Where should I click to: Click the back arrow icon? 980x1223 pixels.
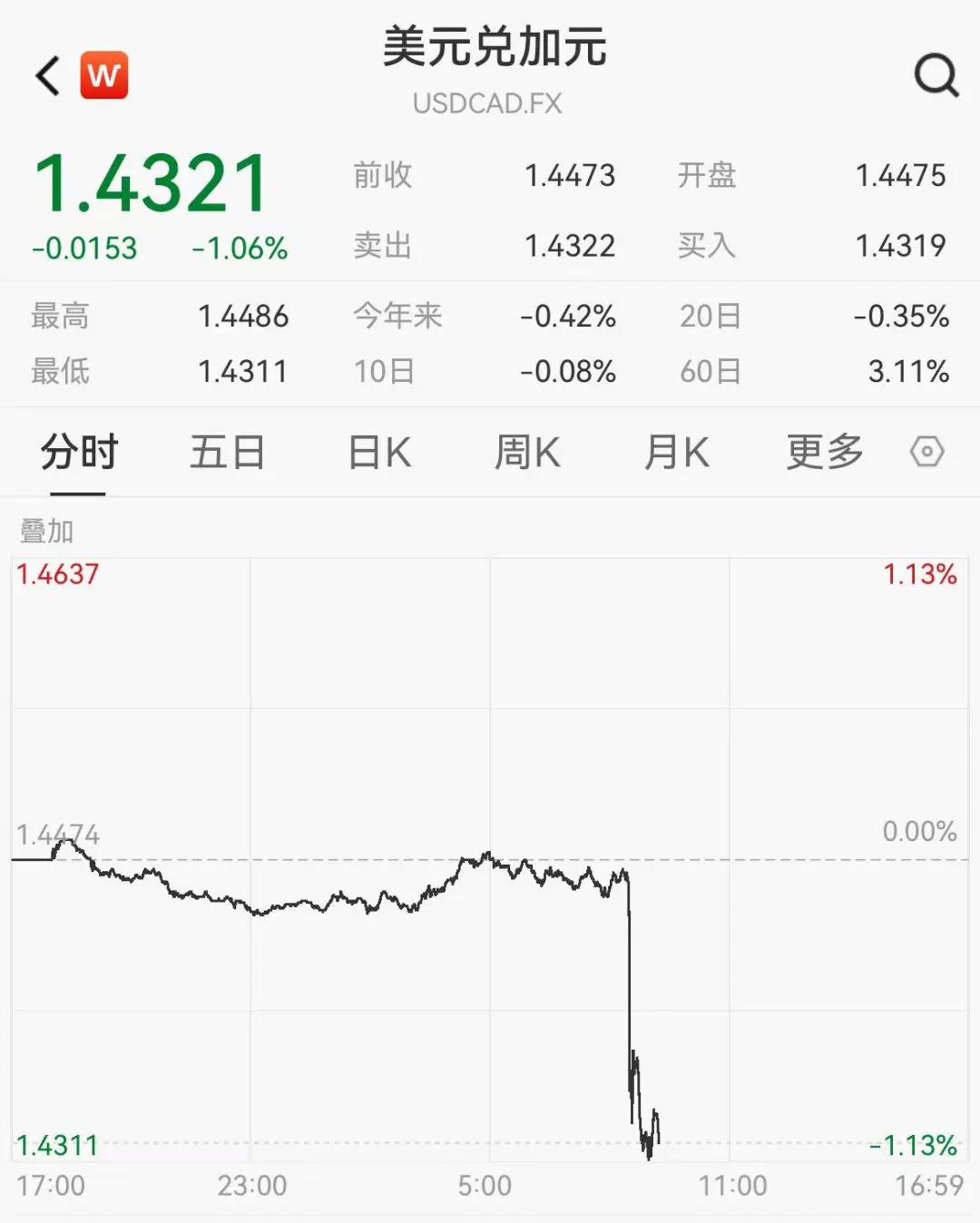point(47,74)
